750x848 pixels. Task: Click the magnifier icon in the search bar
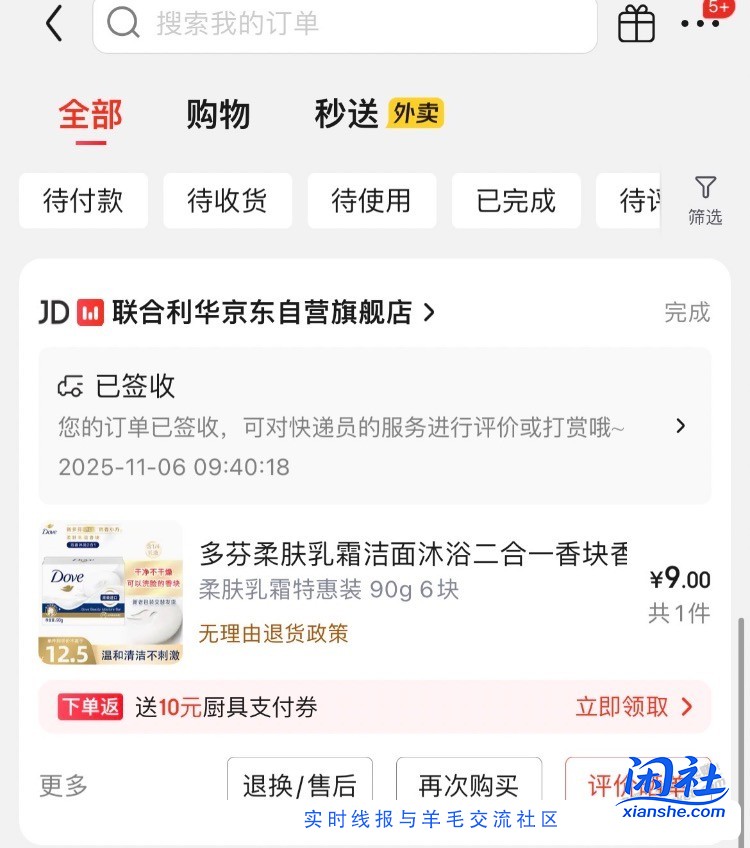tap(123, 25)
